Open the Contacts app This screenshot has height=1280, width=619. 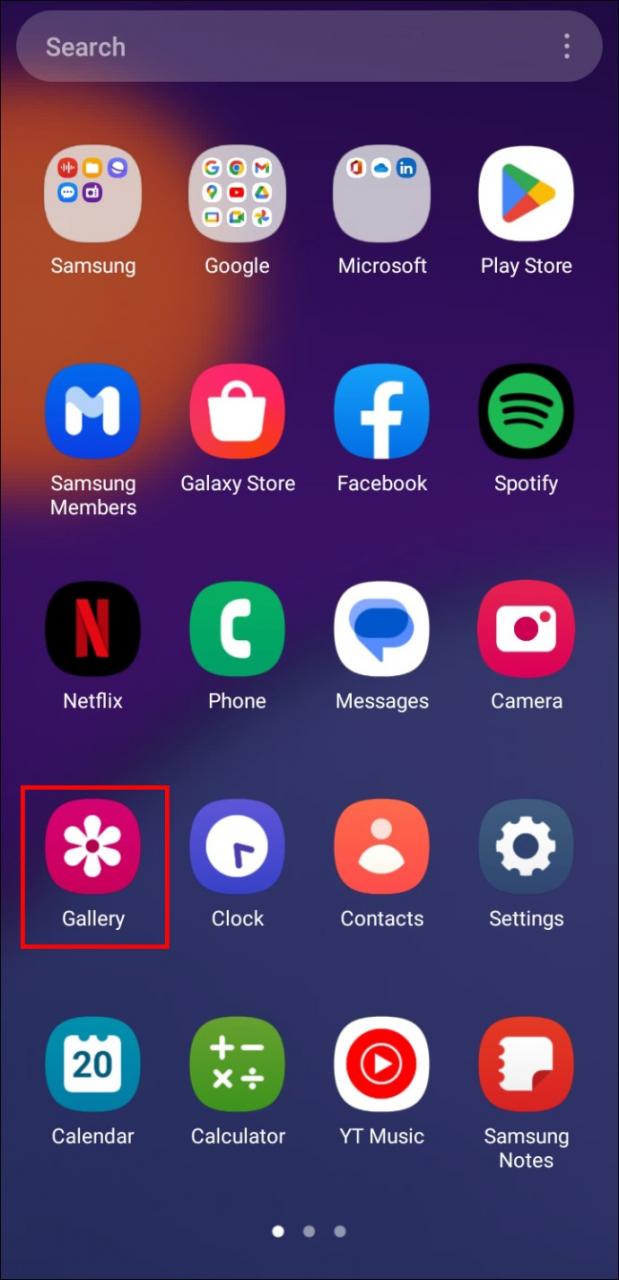coord(381,846)
